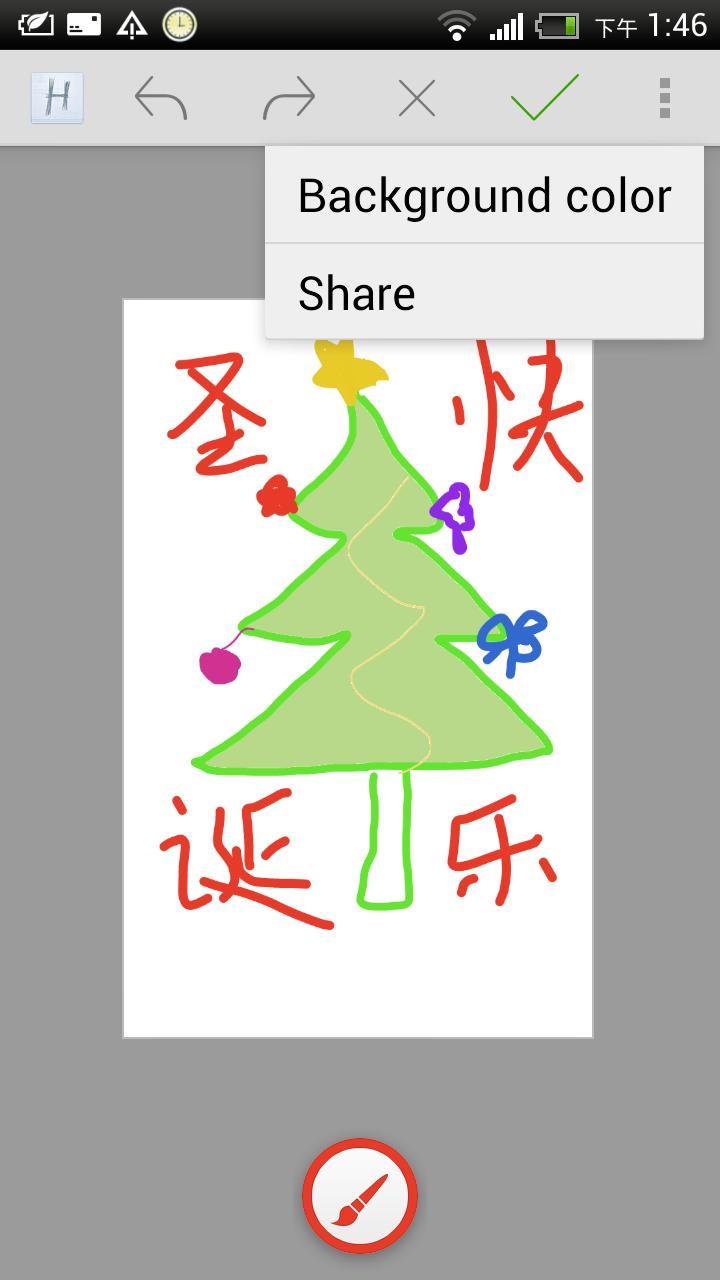Image resolution: width=720 pixels, height=1280 pixels.
Task: Tap the three-dot overflow icon
Action: click(x=664, y=98)
